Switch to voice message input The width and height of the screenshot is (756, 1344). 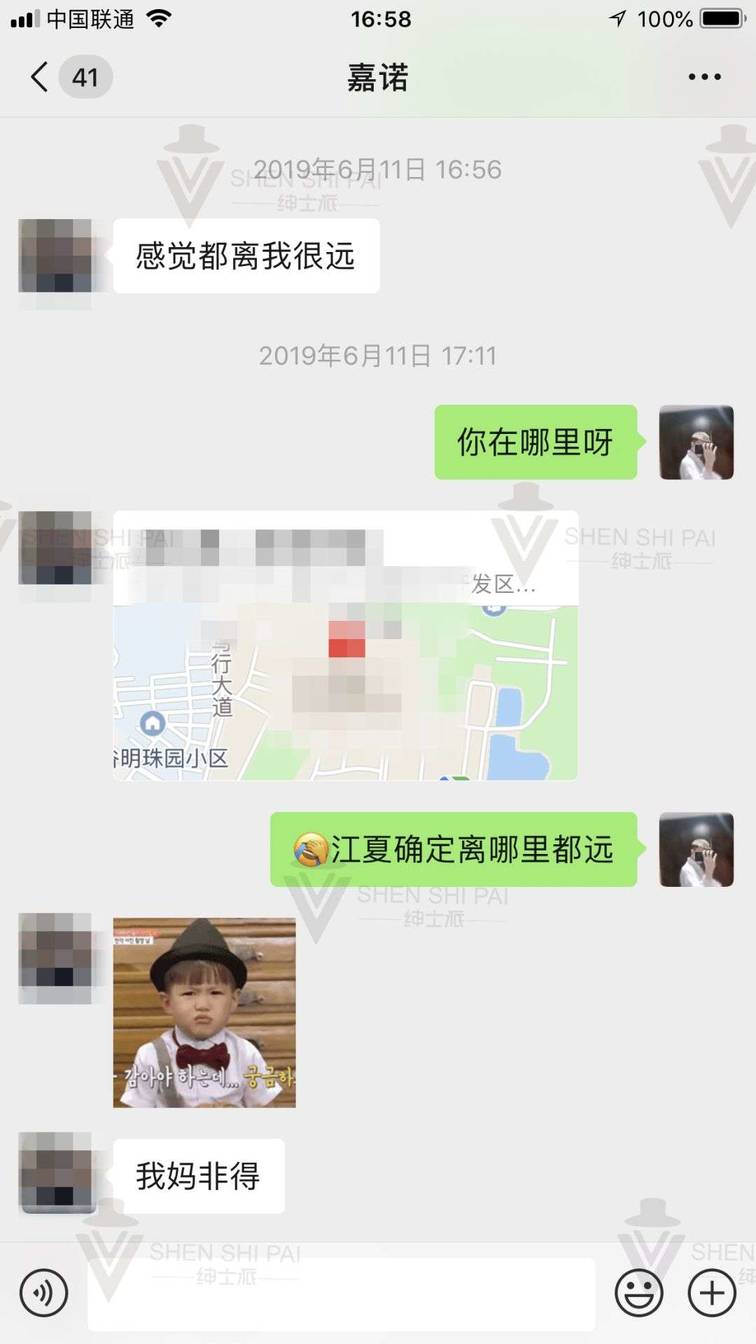click(x=44, y=1293)
